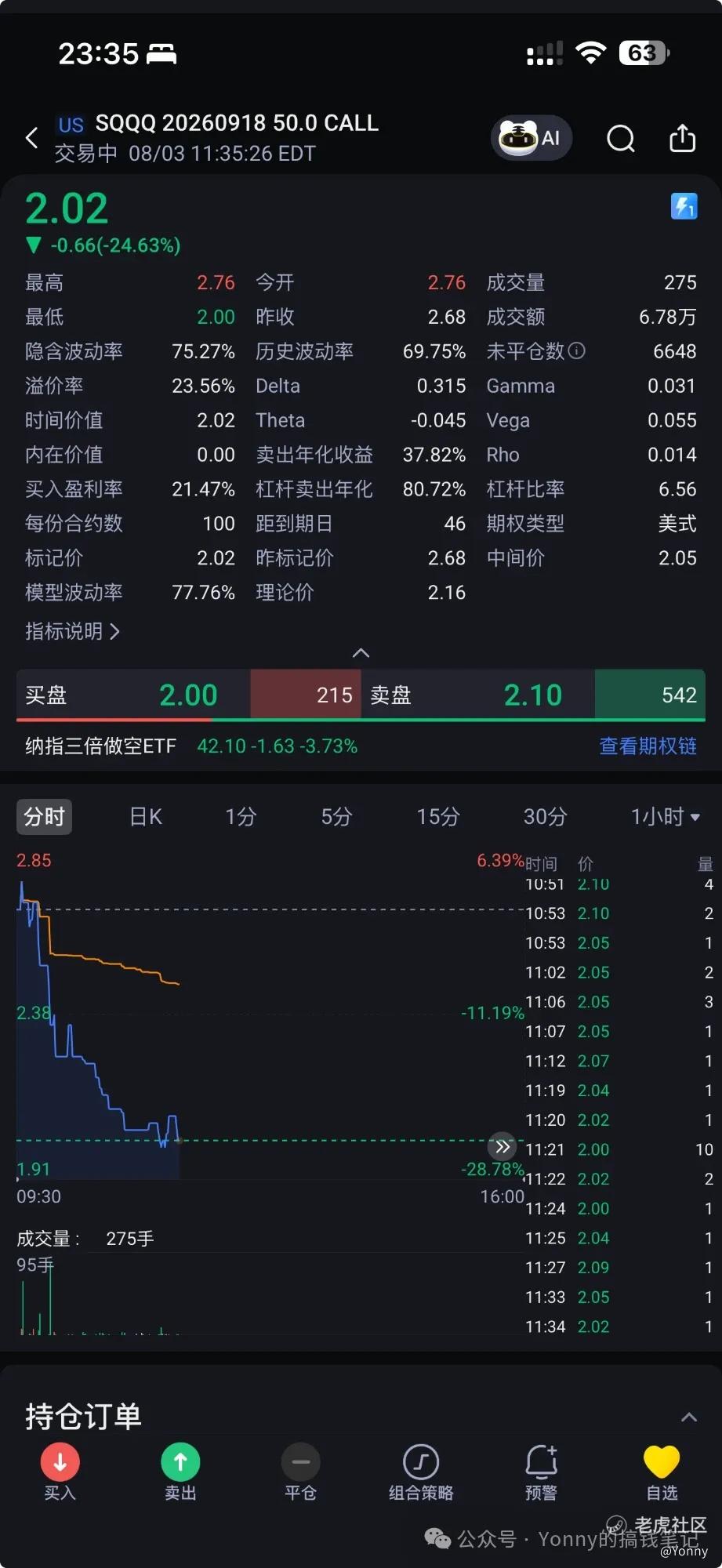722x1568 pixels.
Task: Switch chart to 15分
Action: [437, 817]
